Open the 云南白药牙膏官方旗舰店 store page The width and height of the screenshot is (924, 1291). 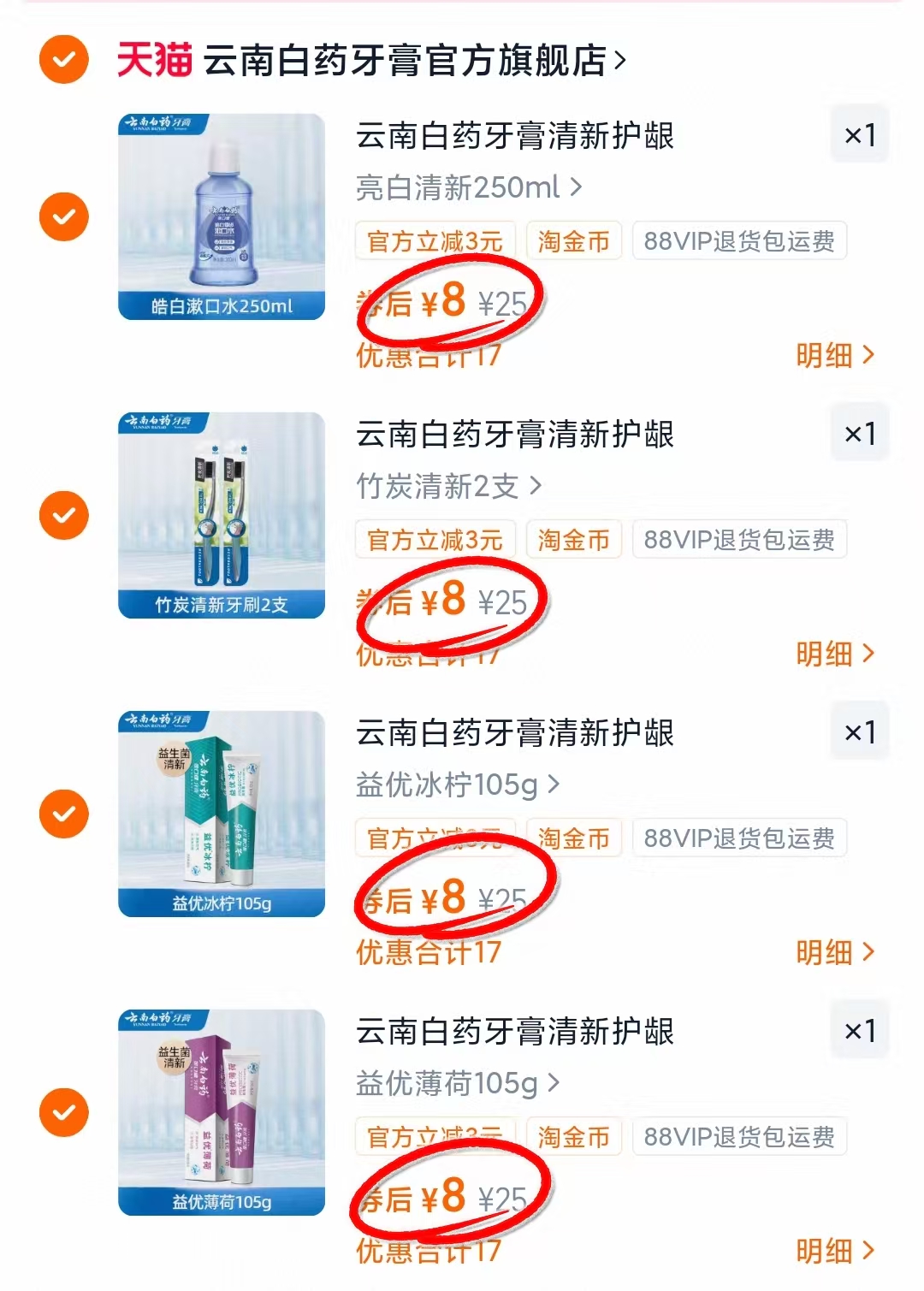[411, 60]
